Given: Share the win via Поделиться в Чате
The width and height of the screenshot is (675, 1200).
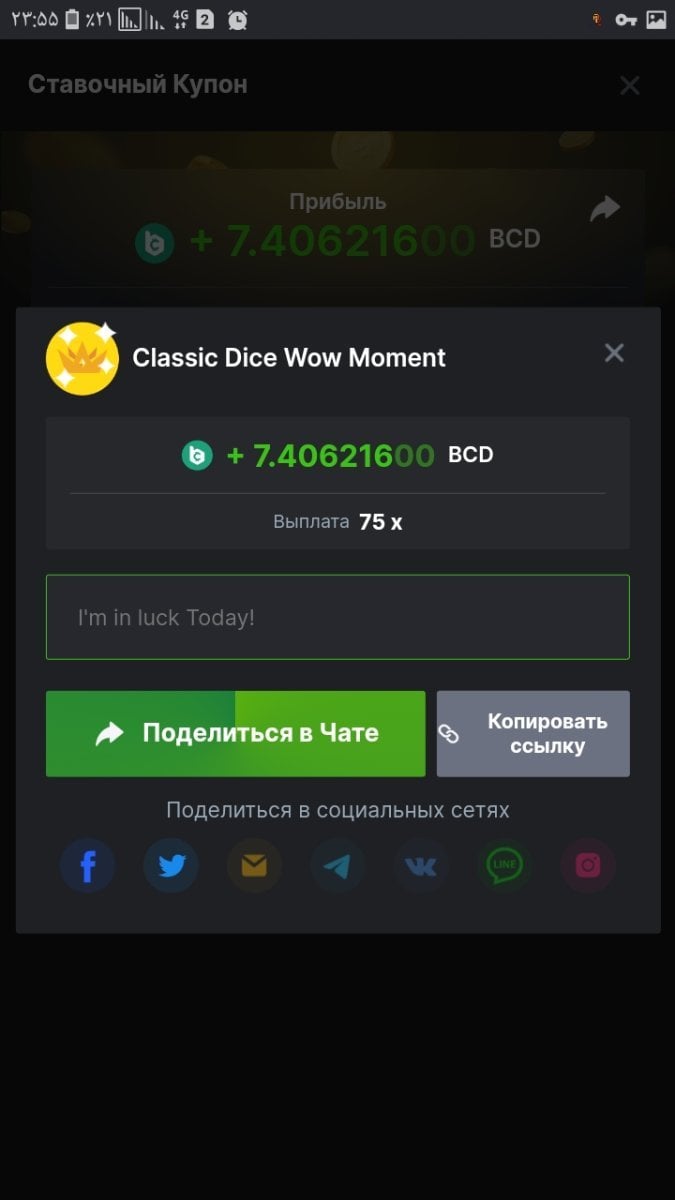Looking at the screenshot, I should tap(236, 733).
